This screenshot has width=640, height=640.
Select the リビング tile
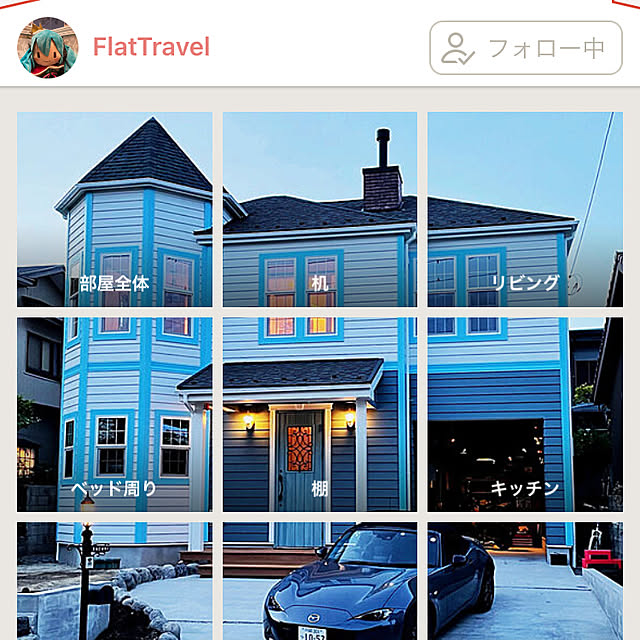[x=525, y=209]
